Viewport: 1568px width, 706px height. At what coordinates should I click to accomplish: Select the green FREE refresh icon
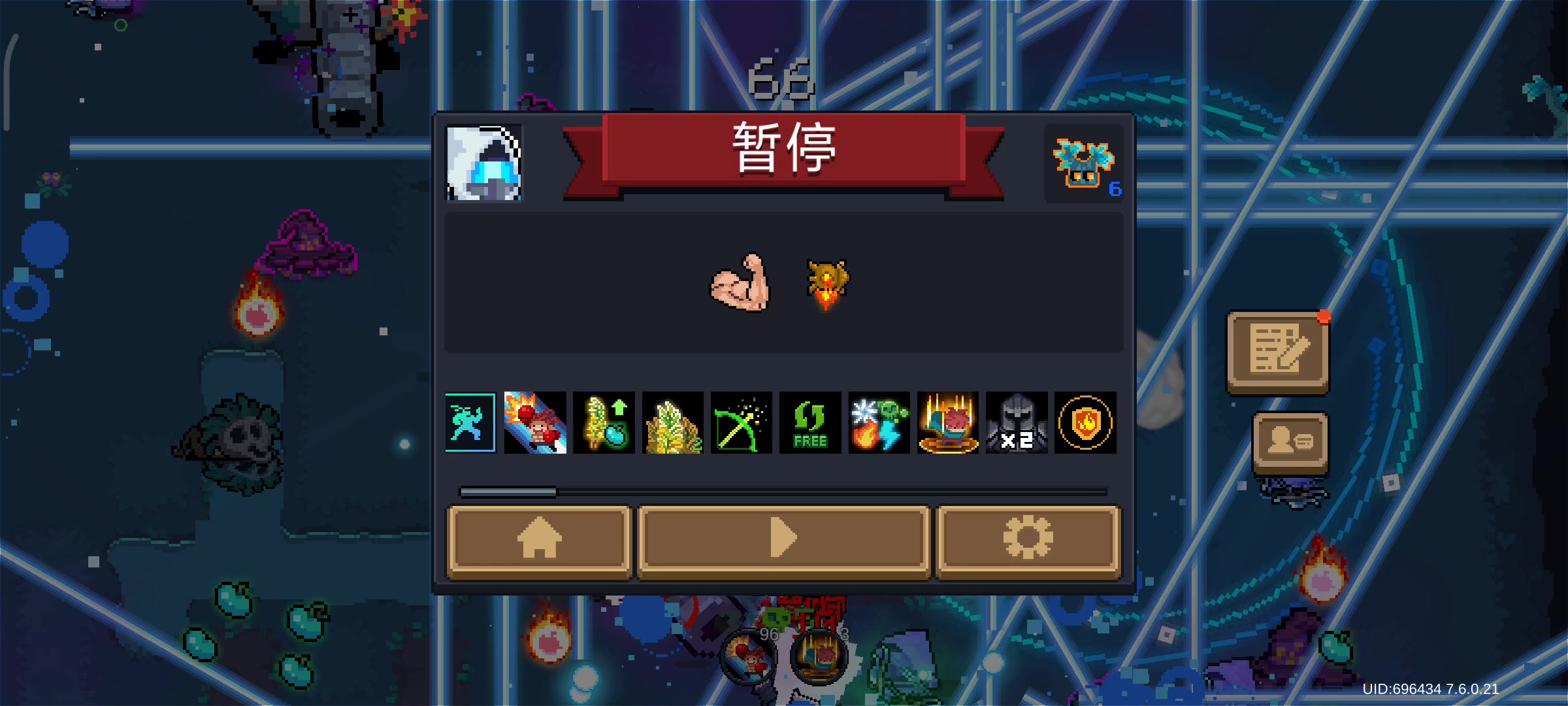pos(810,423)
